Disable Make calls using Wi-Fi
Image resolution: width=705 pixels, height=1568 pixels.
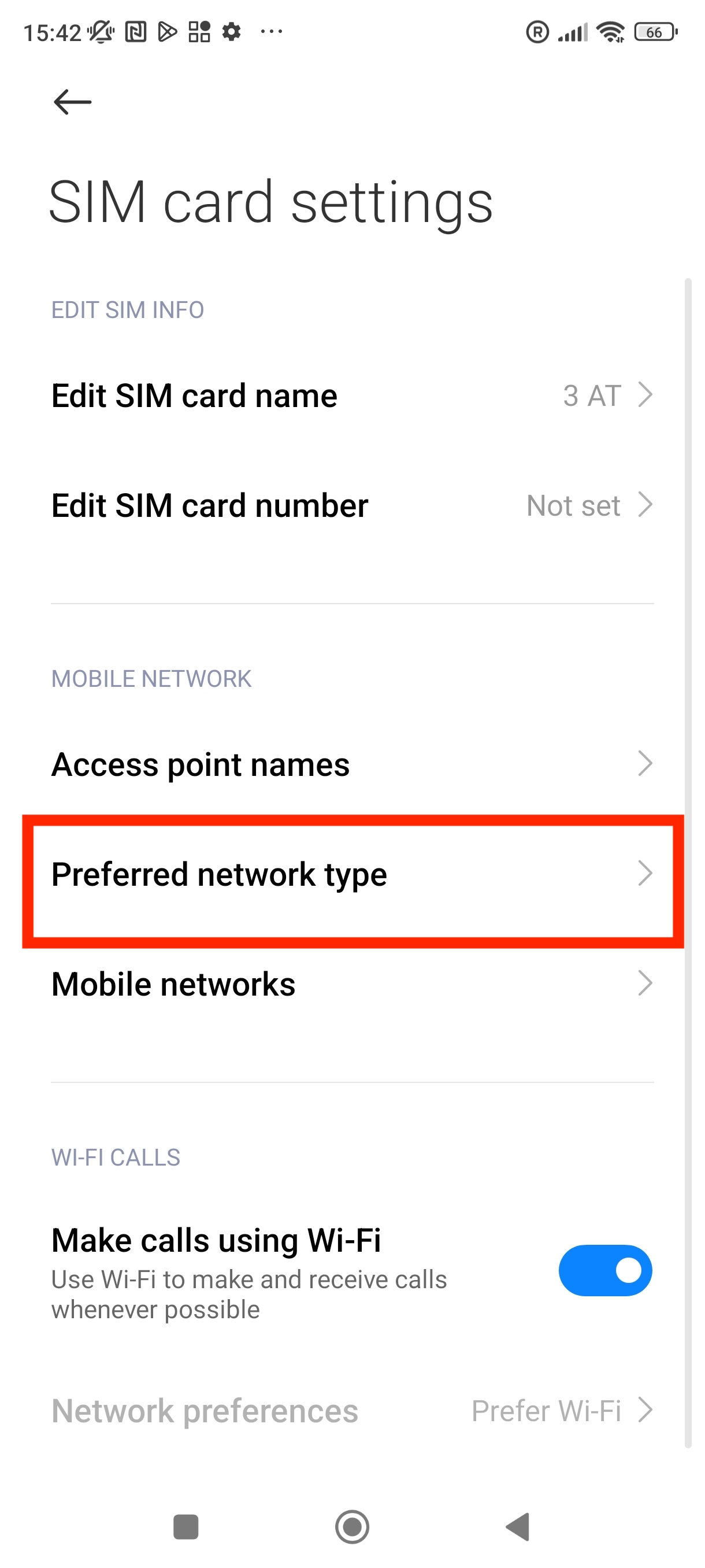[x=604, y=1270]
